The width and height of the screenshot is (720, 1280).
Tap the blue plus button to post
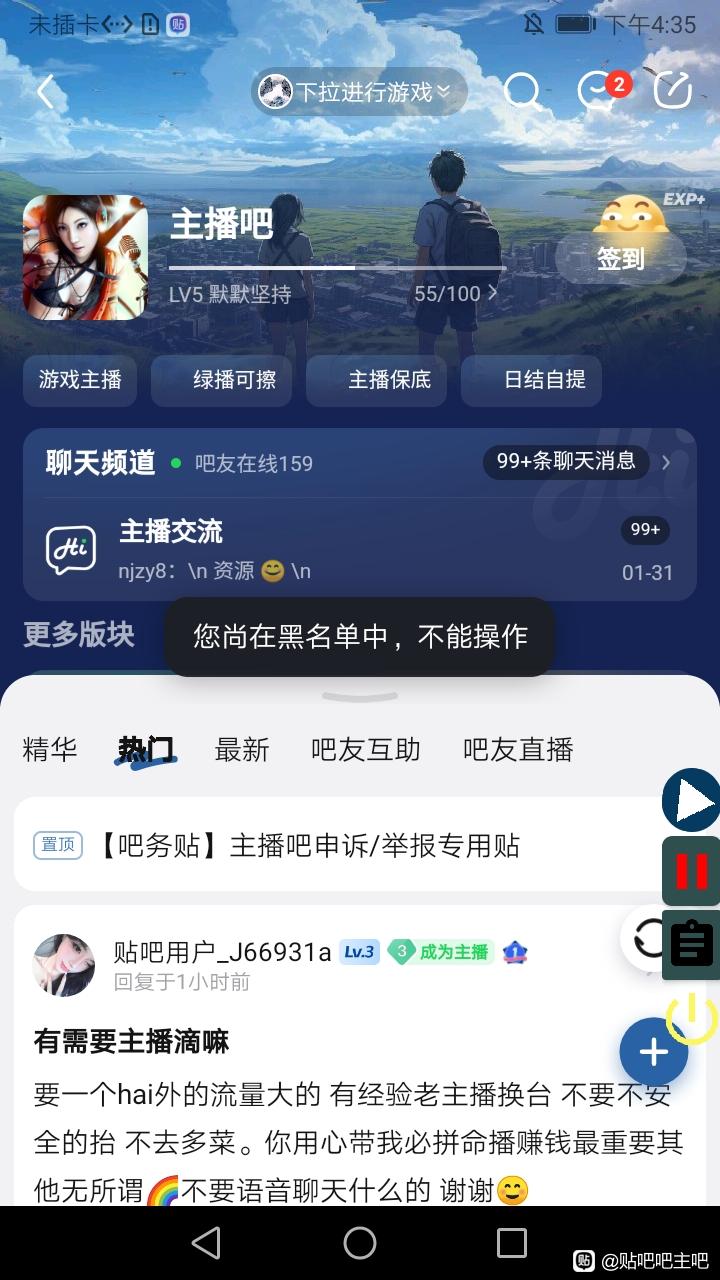tap(653, 1052)
